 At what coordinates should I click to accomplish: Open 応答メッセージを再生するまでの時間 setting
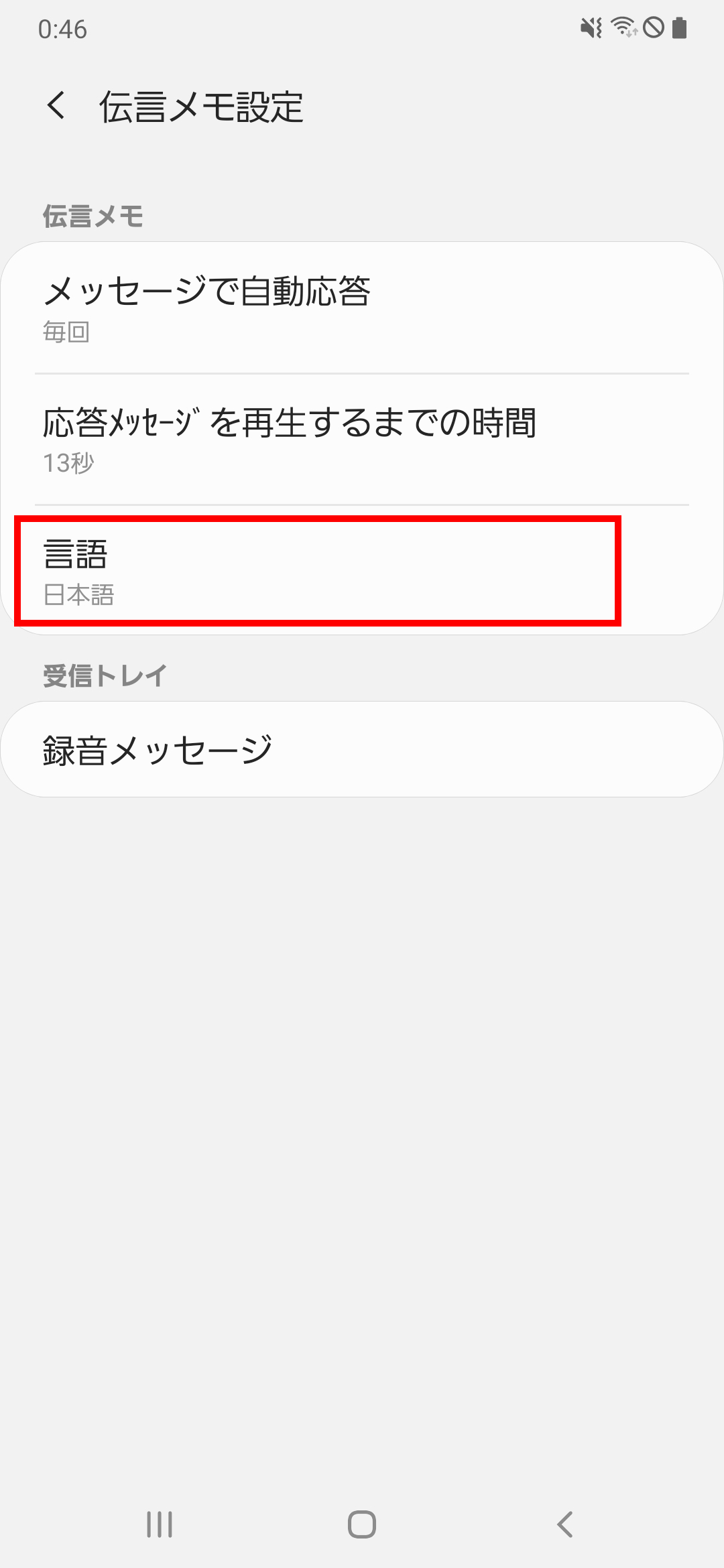[362, 439]
